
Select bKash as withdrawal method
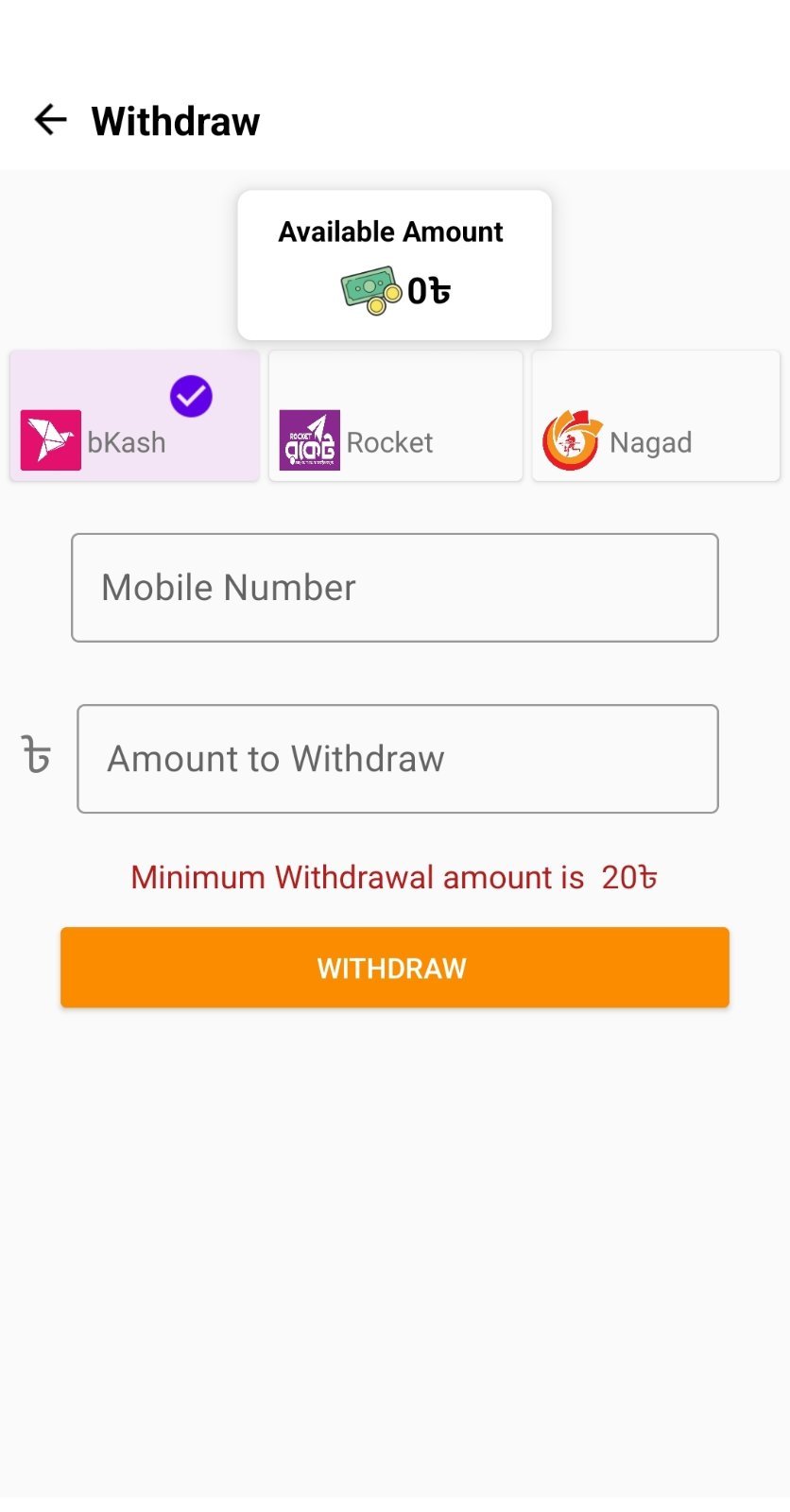(x=134, y=416)
